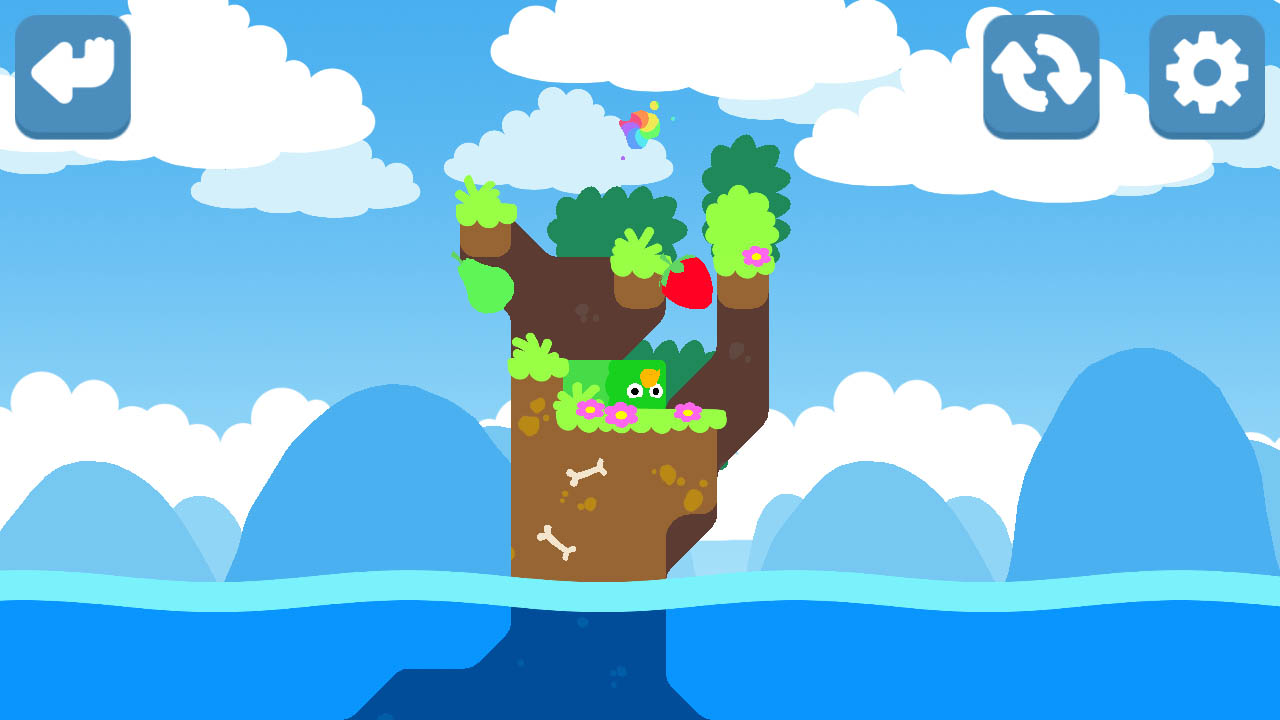Open the settings gear

tap(1207, 76)
